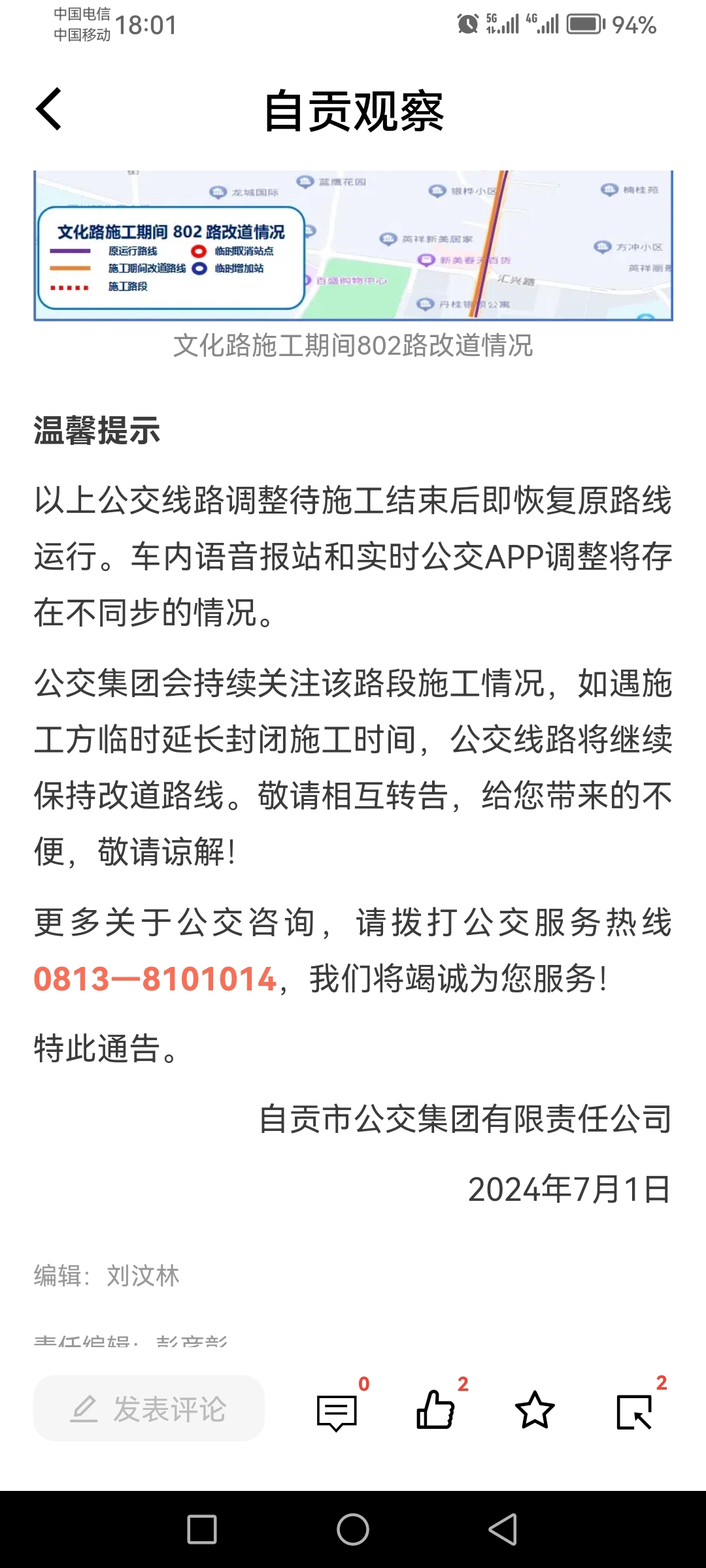Go to the system home screen
The height and width of the screenshot is (1568, 706).
click(353, 1529)
